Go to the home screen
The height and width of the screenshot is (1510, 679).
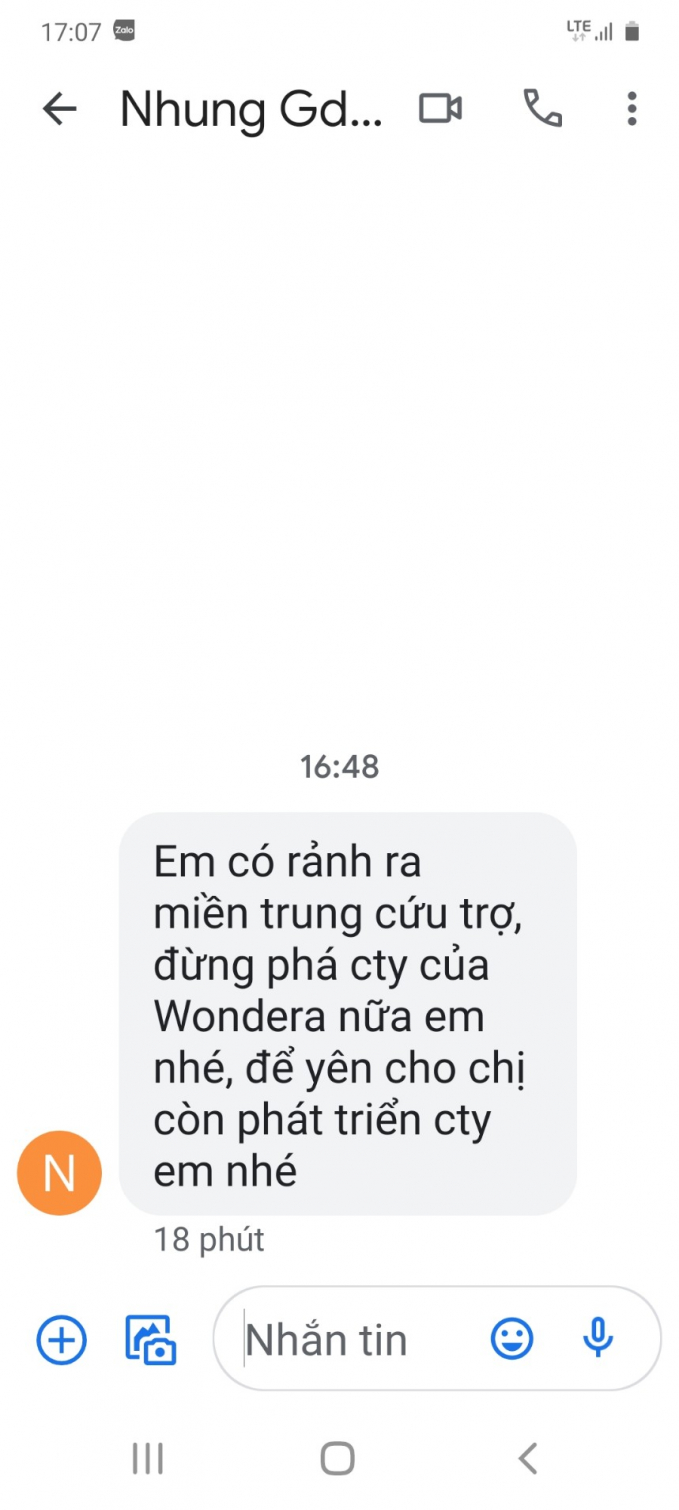pyautogui.click(x=338, y=1459)
